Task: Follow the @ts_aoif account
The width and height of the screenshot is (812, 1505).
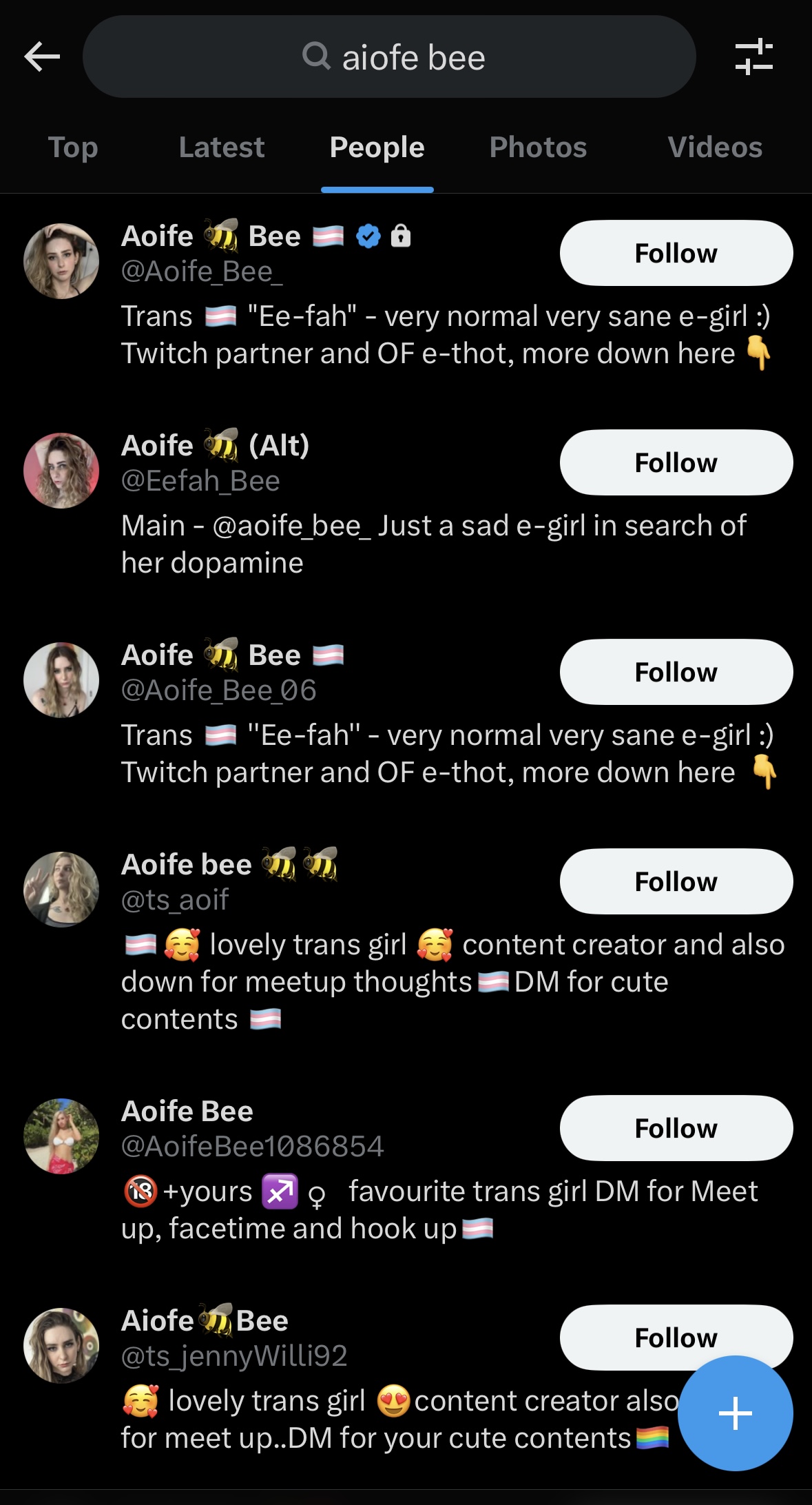Action: tap(676, 881)
